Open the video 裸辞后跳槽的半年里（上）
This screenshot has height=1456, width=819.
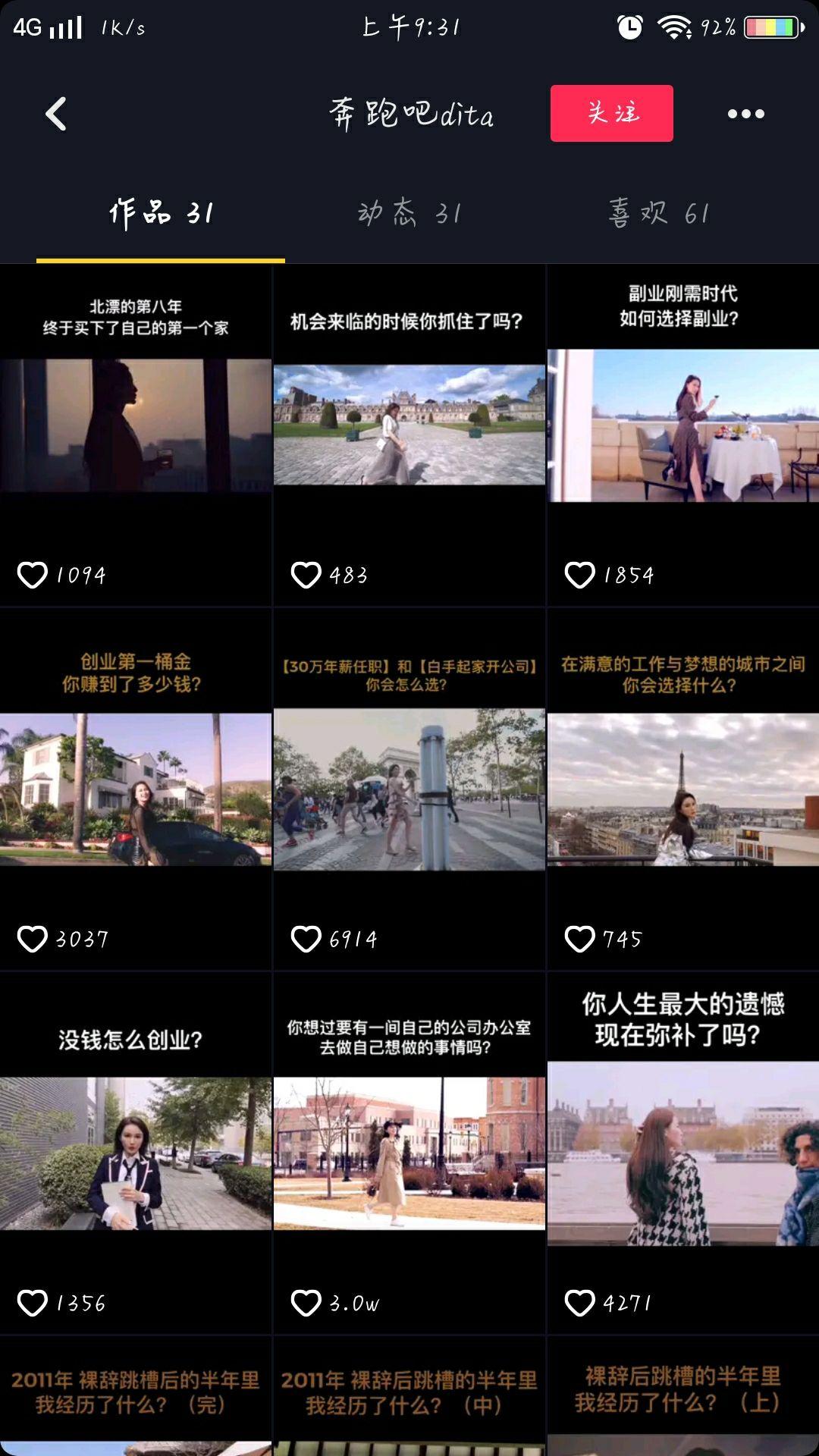[x=682, y=1395]
